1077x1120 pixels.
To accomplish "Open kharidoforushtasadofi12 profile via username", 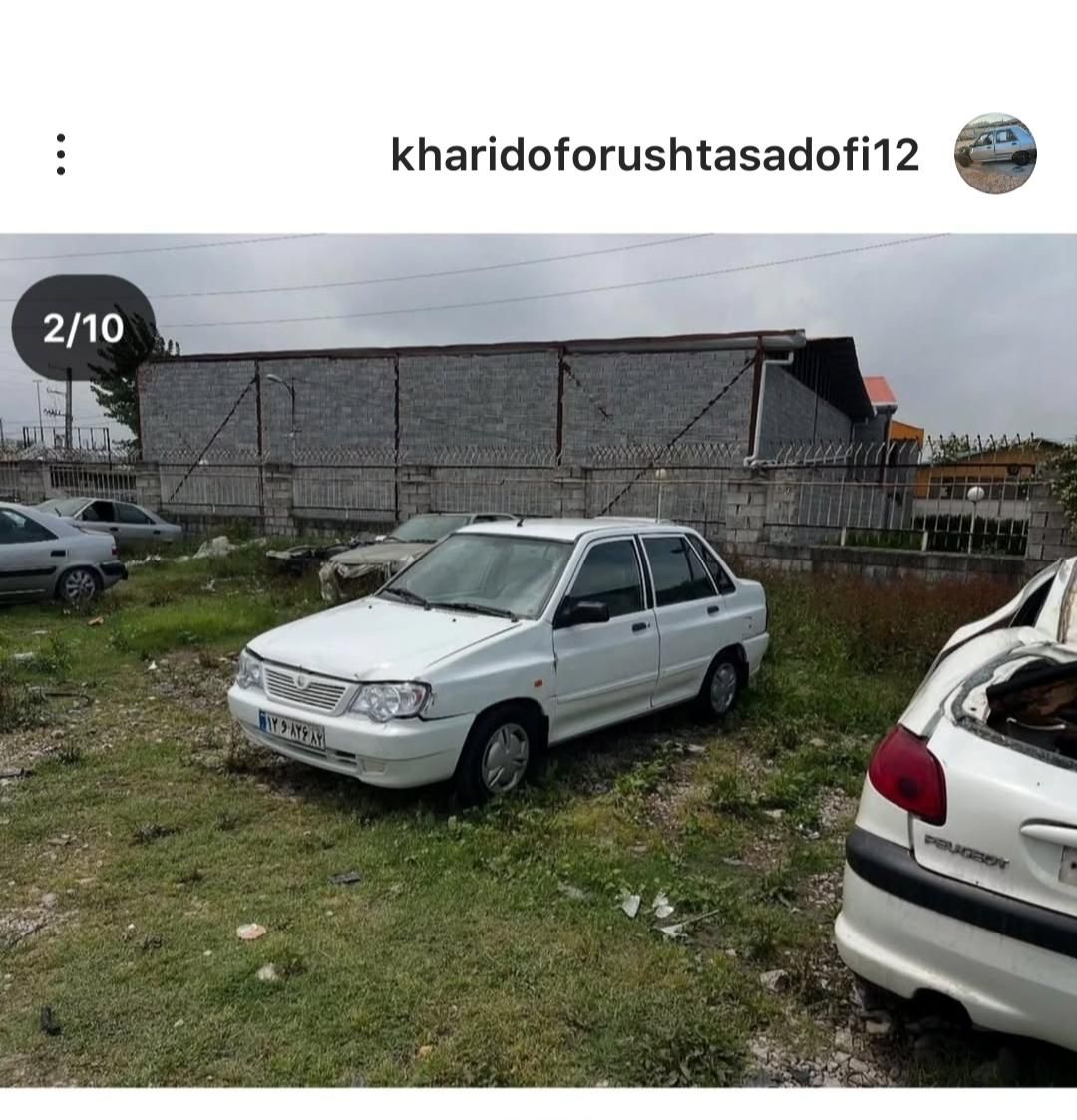I will pyautogui.click(x=655, y=155).
